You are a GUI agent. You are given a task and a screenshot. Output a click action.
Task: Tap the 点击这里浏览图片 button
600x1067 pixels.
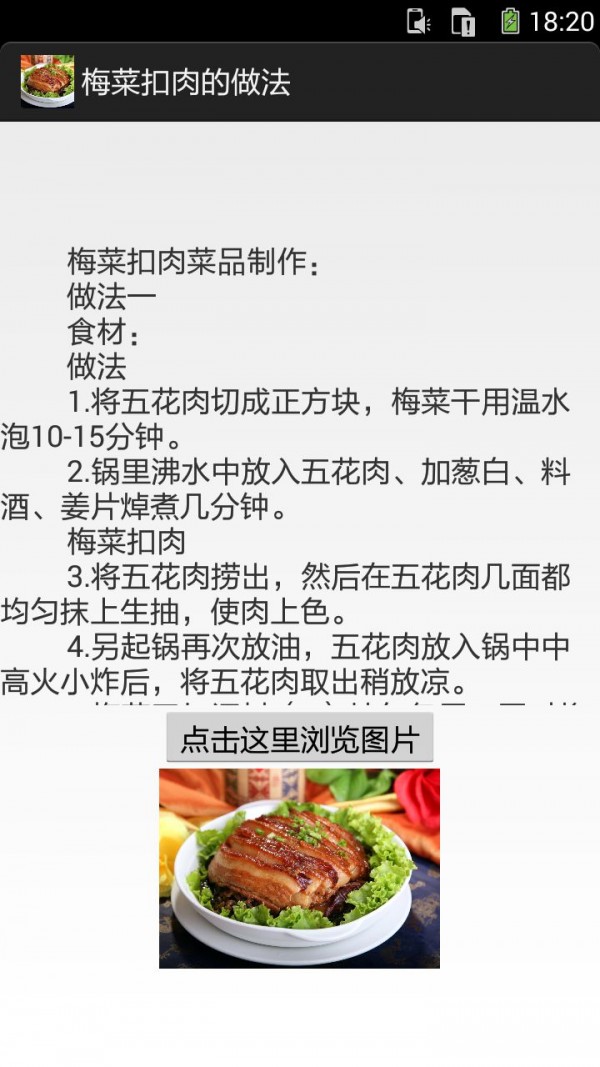click(299, 739)
